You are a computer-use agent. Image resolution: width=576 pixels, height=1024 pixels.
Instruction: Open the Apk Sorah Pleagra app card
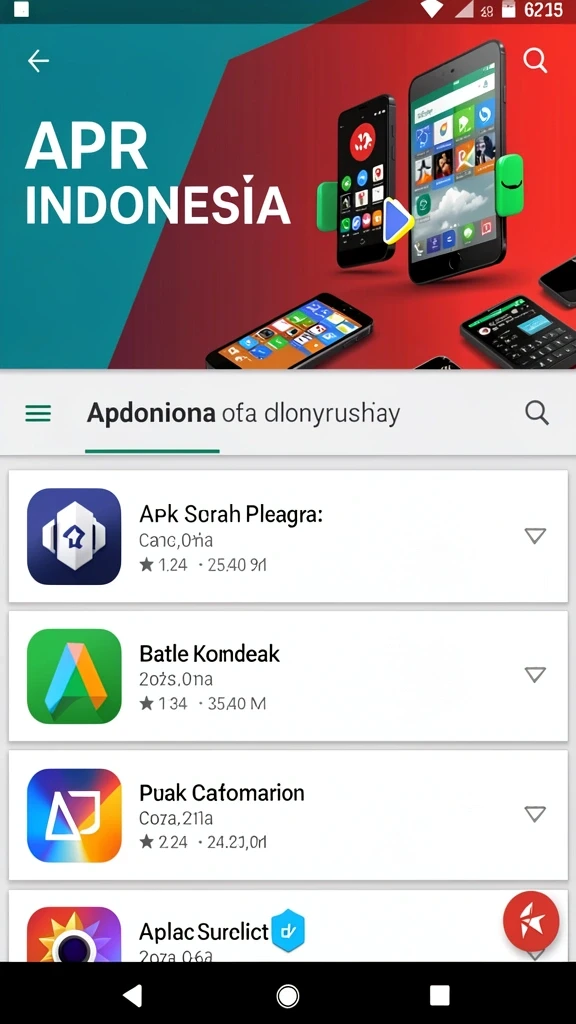coord(288,536)
